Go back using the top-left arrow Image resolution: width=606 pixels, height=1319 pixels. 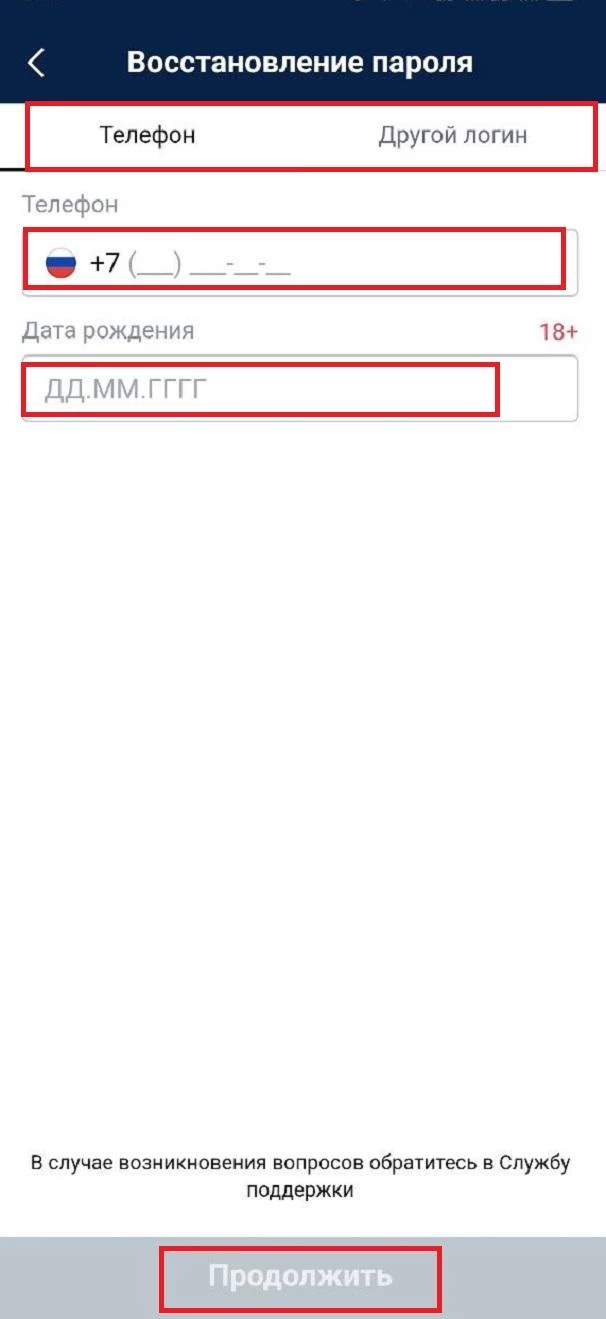point(36,63)
